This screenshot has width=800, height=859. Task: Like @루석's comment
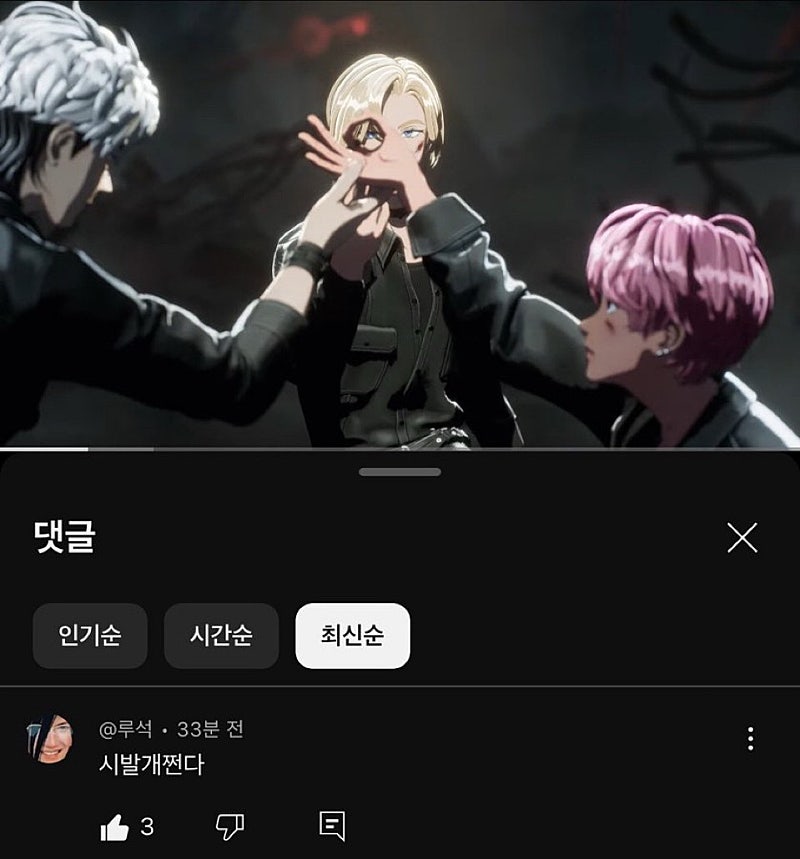tap(115, 827)
